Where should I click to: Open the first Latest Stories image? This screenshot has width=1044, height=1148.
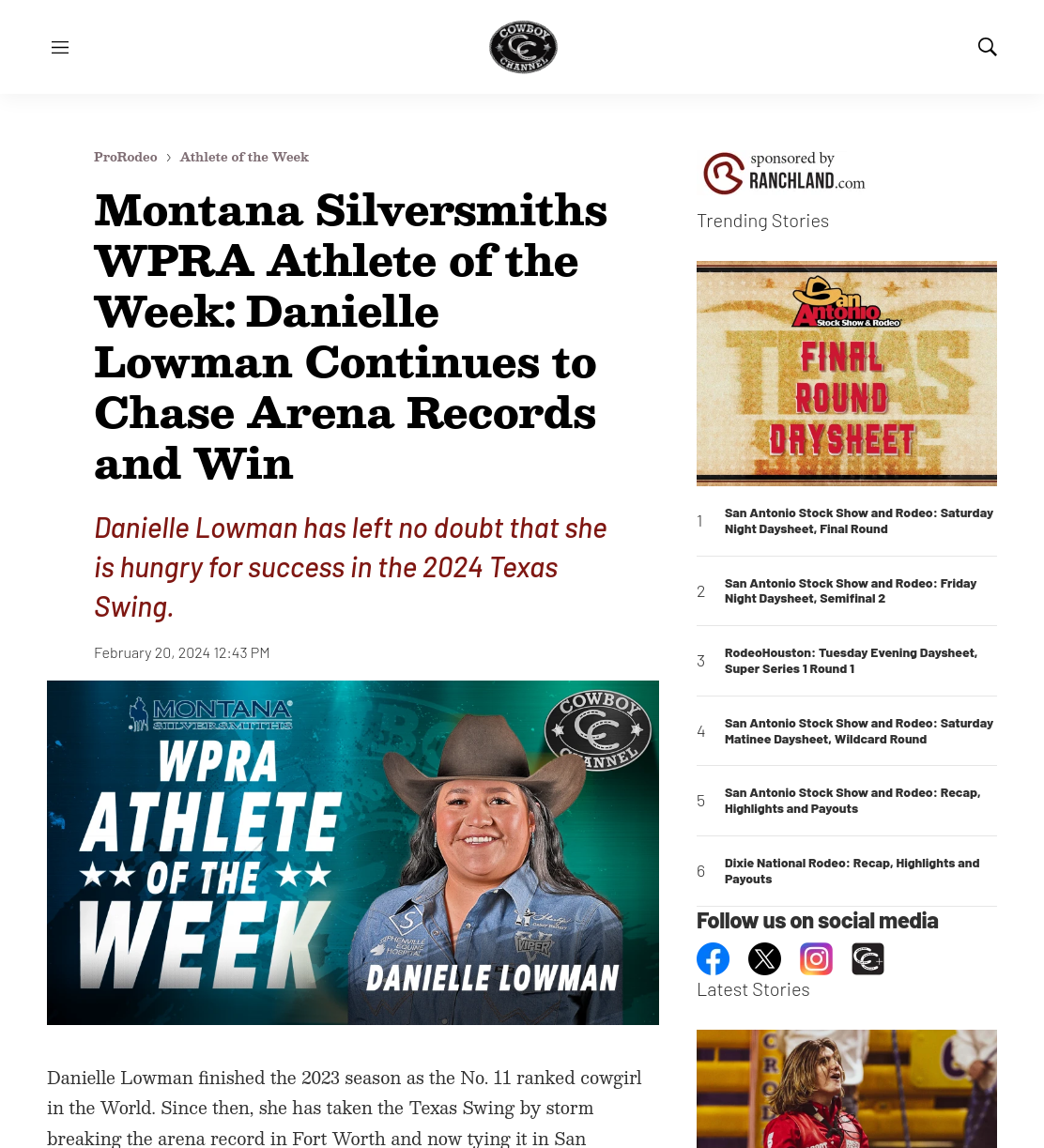pos(847,1089)
